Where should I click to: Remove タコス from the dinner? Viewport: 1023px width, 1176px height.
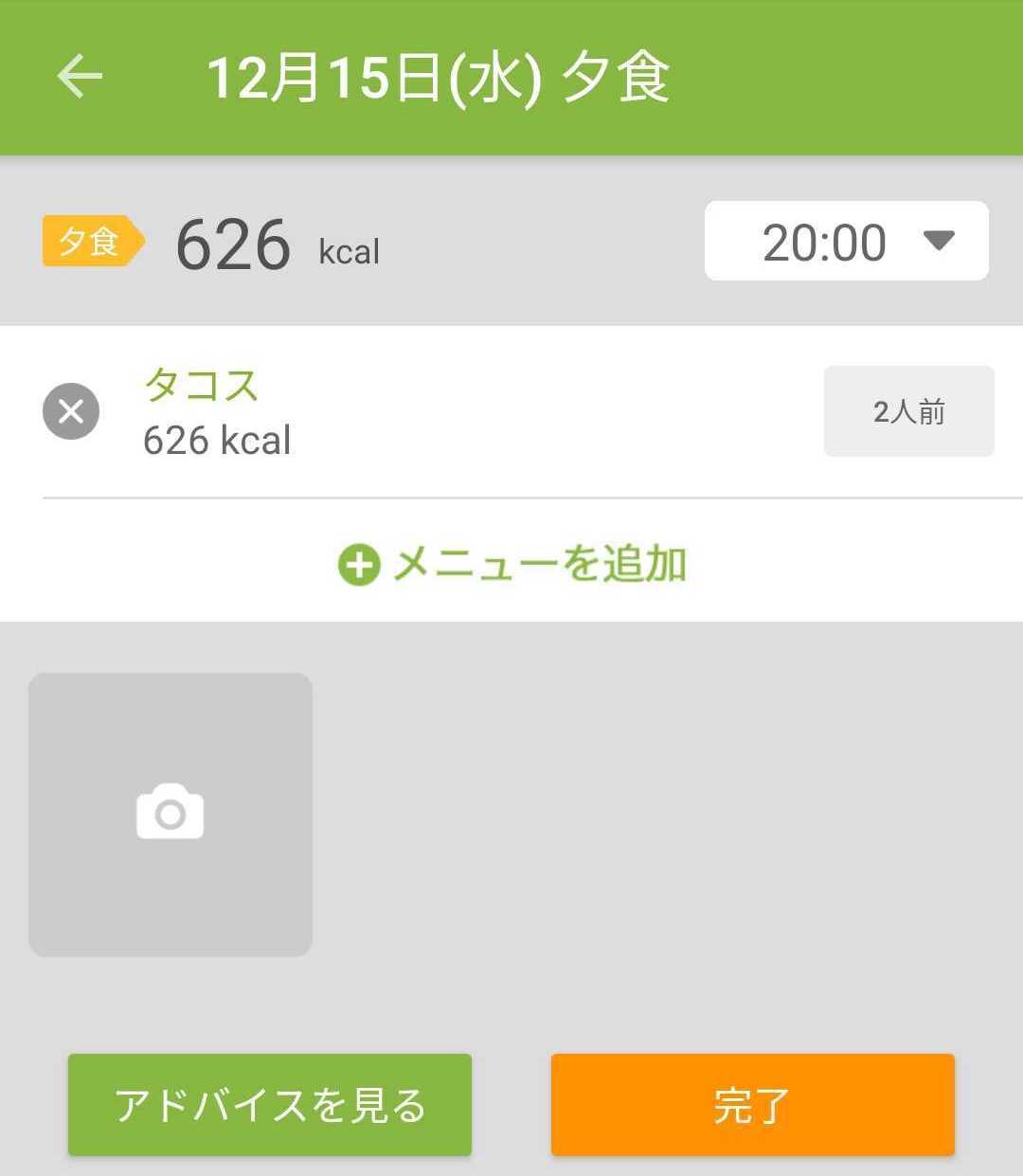pyautogui.click(x=71, y=411)
